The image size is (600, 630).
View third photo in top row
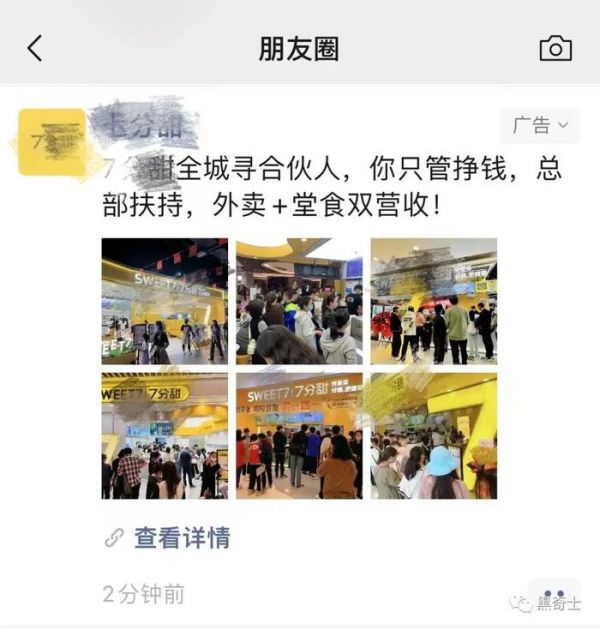[x=433, y=300]
